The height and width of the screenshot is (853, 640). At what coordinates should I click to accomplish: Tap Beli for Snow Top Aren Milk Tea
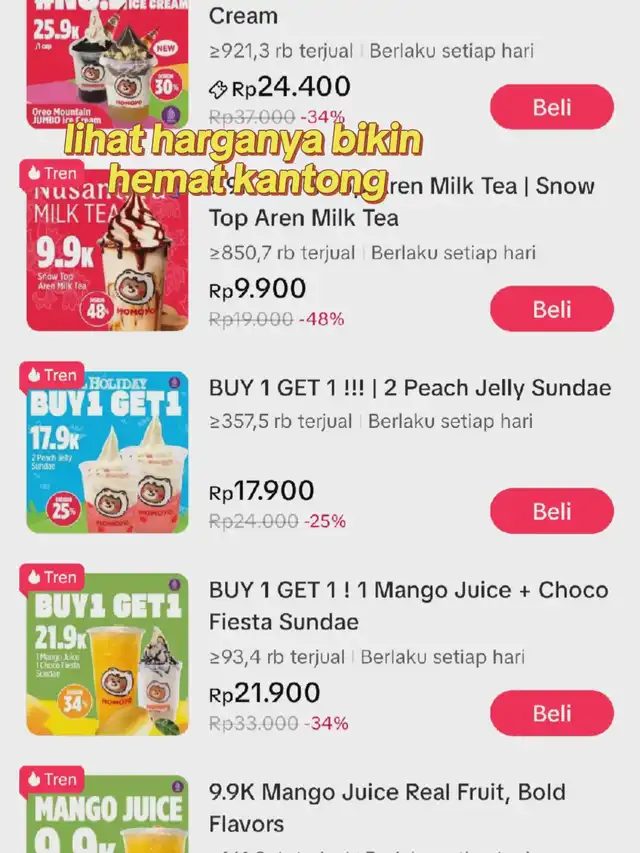(x=551, y=309)
